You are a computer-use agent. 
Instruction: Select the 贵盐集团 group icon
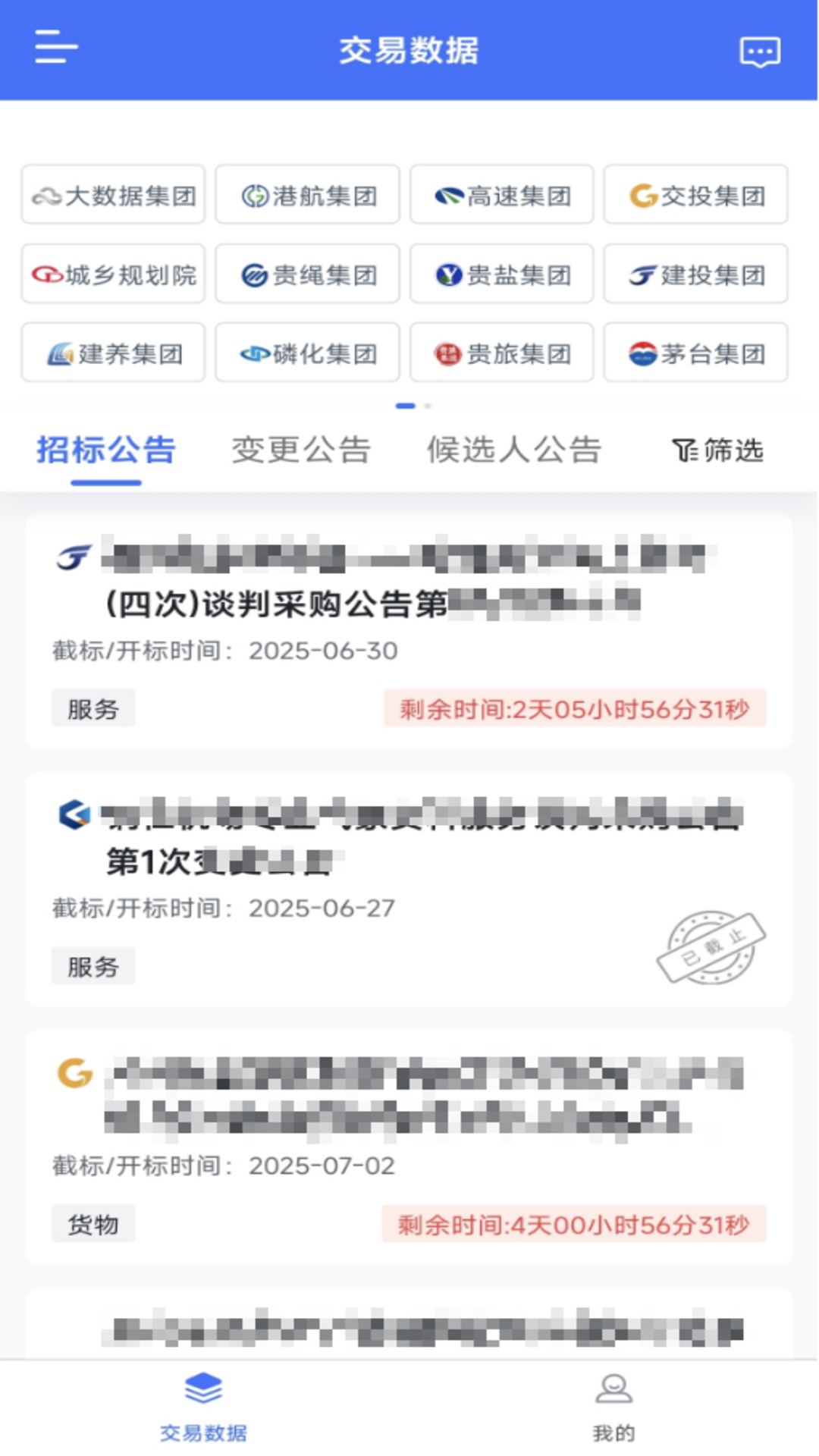click(x=500, y=275)
